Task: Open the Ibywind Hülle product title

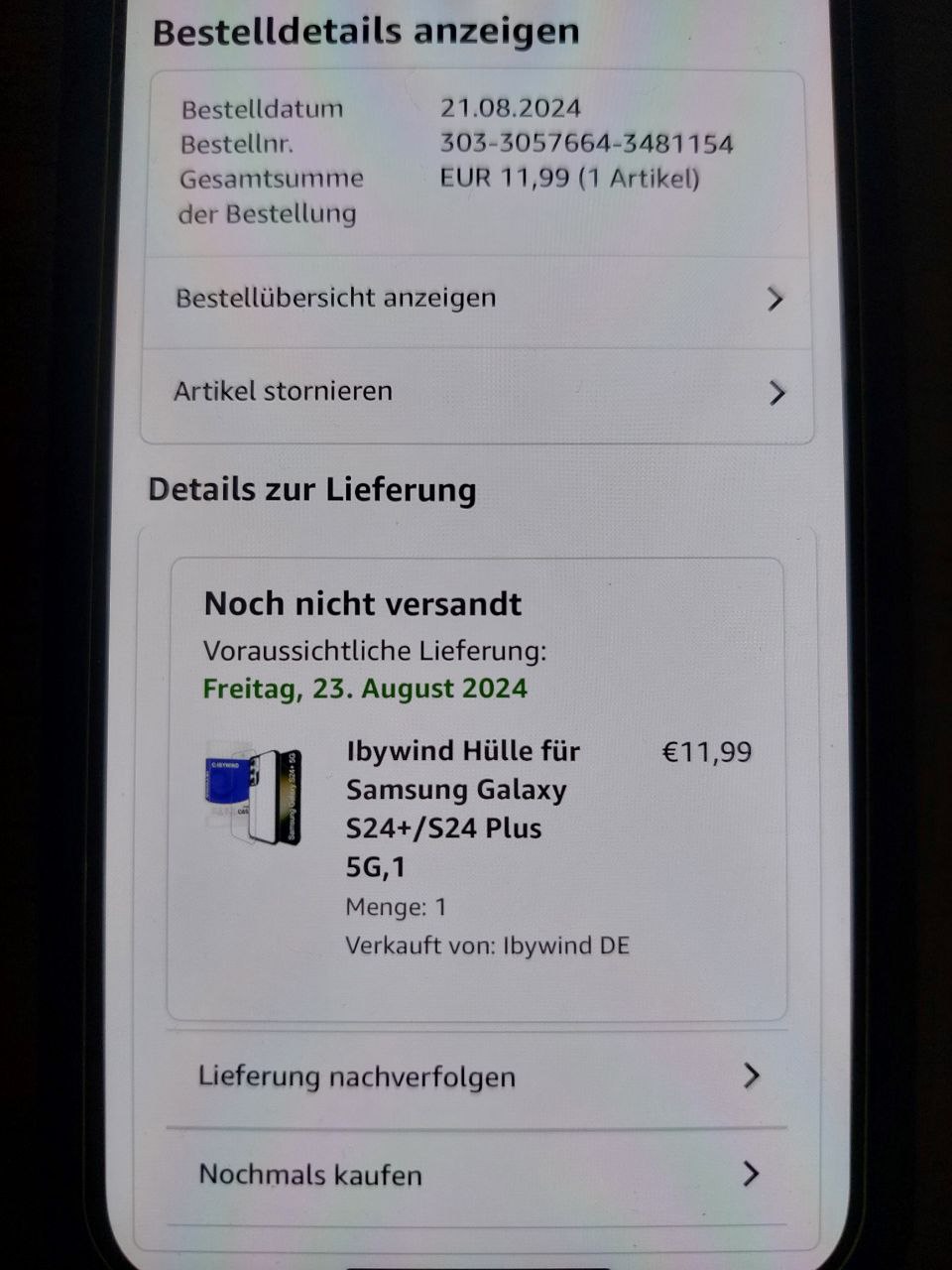Action: click(462, 808)
